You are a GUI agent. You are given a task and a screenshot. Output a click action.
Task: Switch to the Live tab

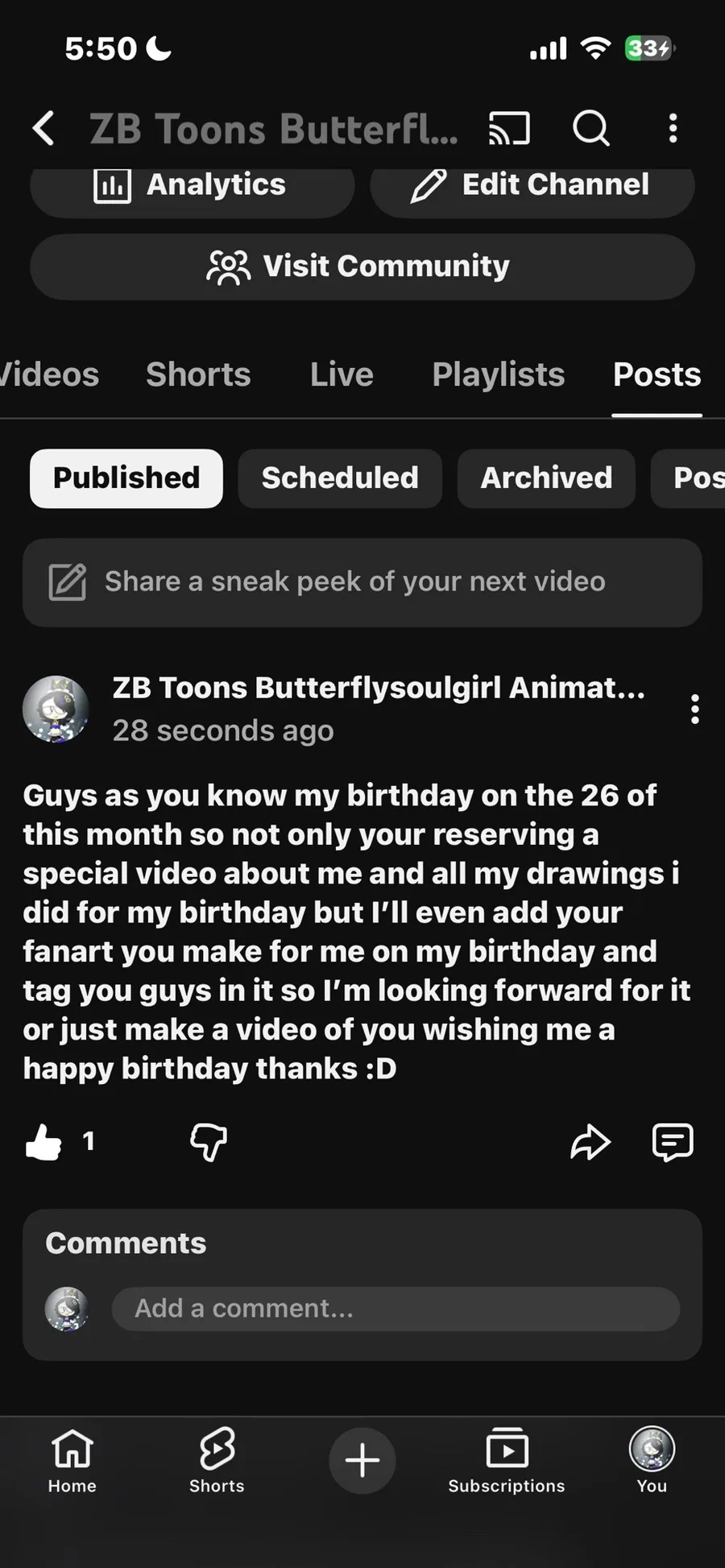342,374
